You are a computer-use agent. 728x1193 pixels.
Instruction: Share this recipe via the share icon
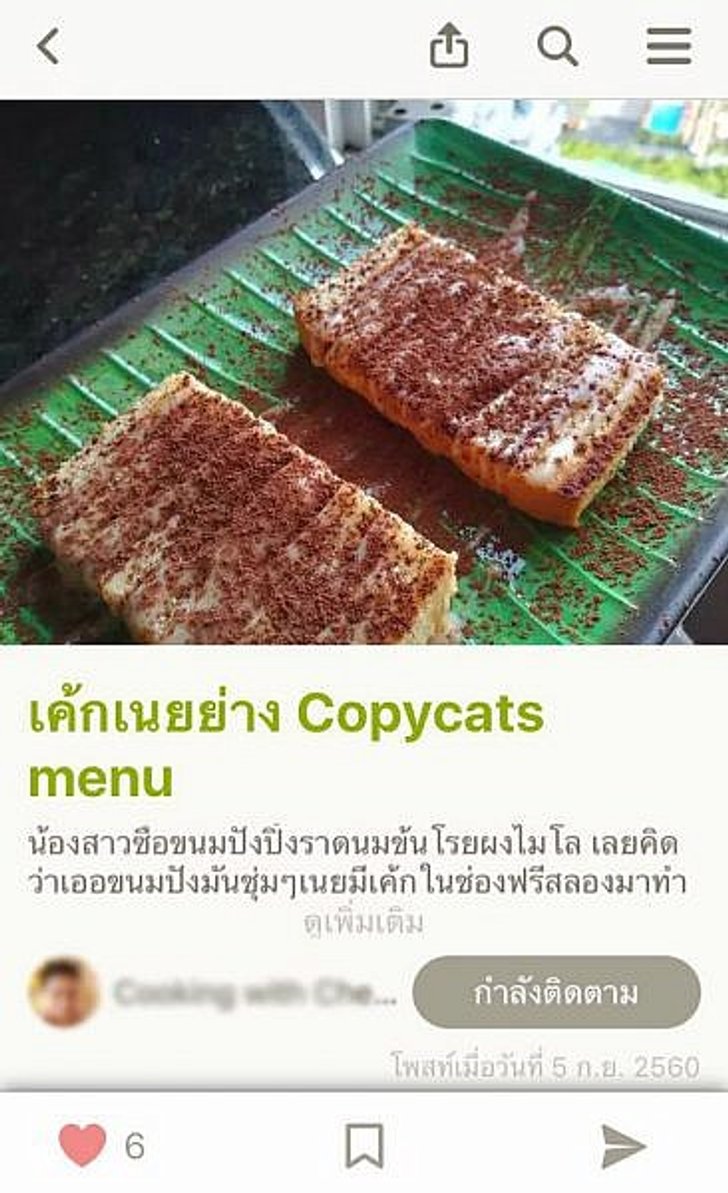(x=449, y=46)
